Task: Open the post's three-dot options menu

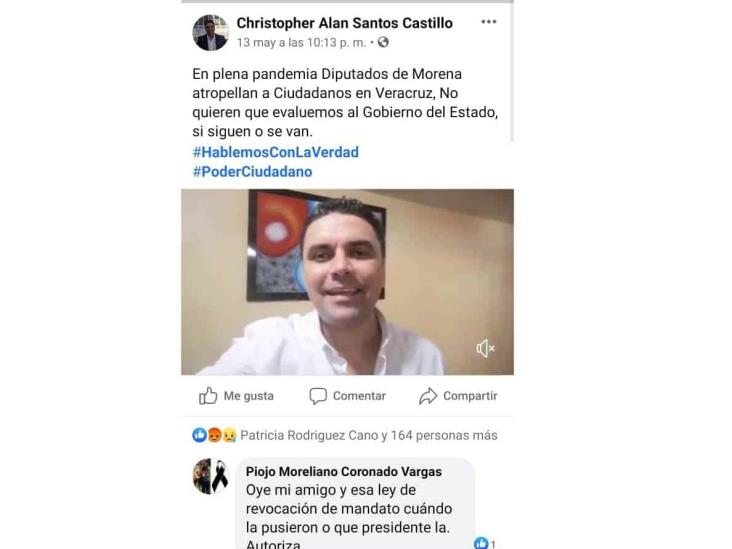Action: point(488,22)
